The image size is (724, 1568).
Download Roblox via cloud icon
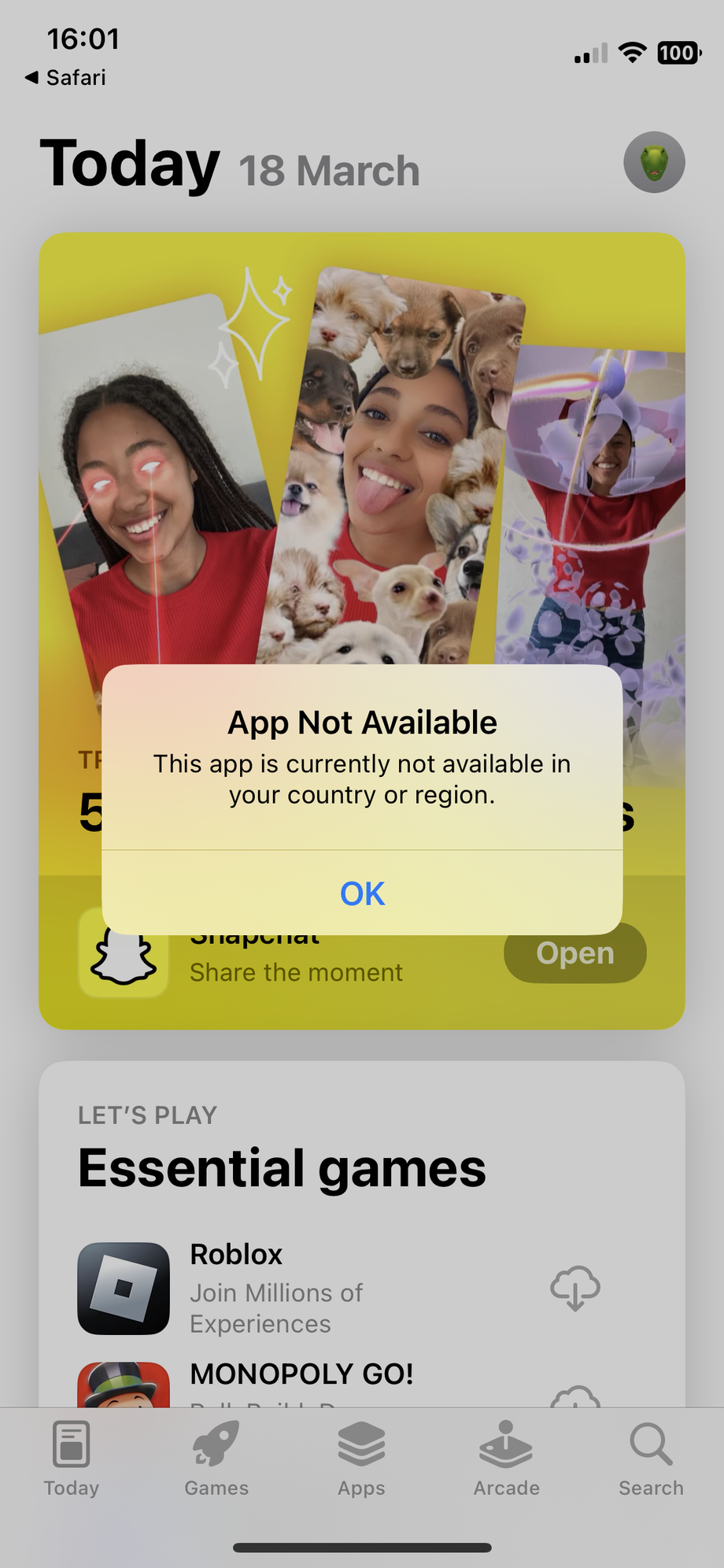coord(575,1288)
